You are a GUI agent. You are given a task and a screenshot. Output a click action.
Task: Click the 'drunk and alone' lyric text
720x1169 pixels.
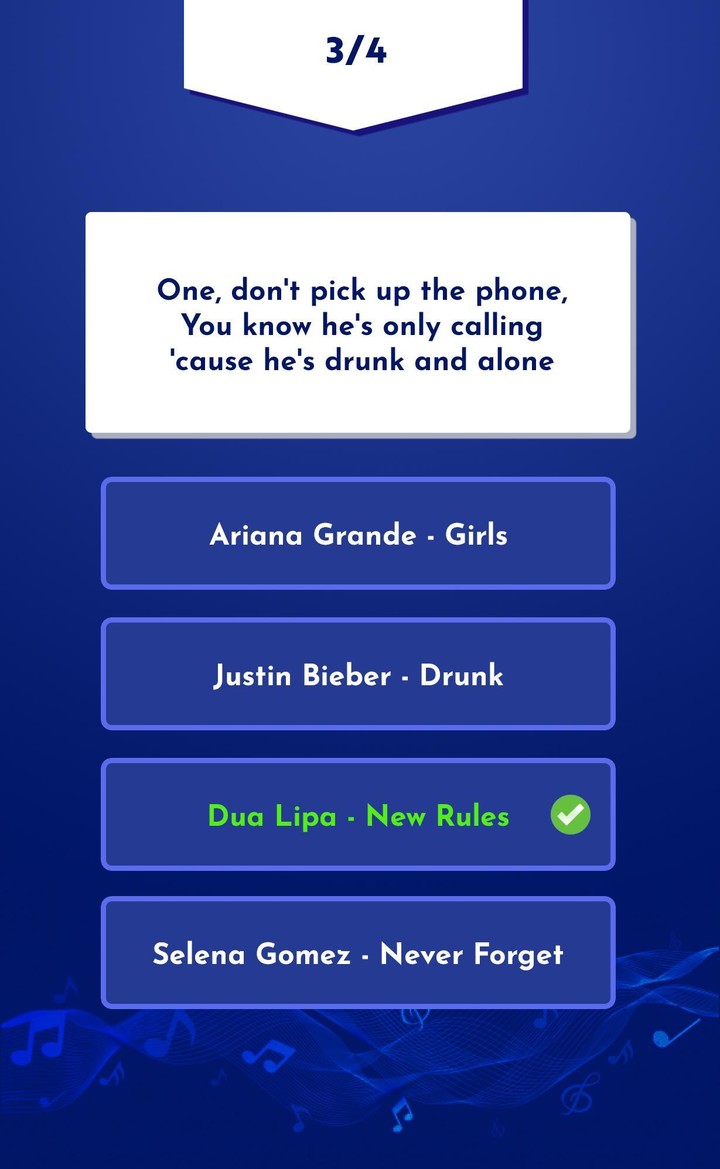tap(358, 360)
